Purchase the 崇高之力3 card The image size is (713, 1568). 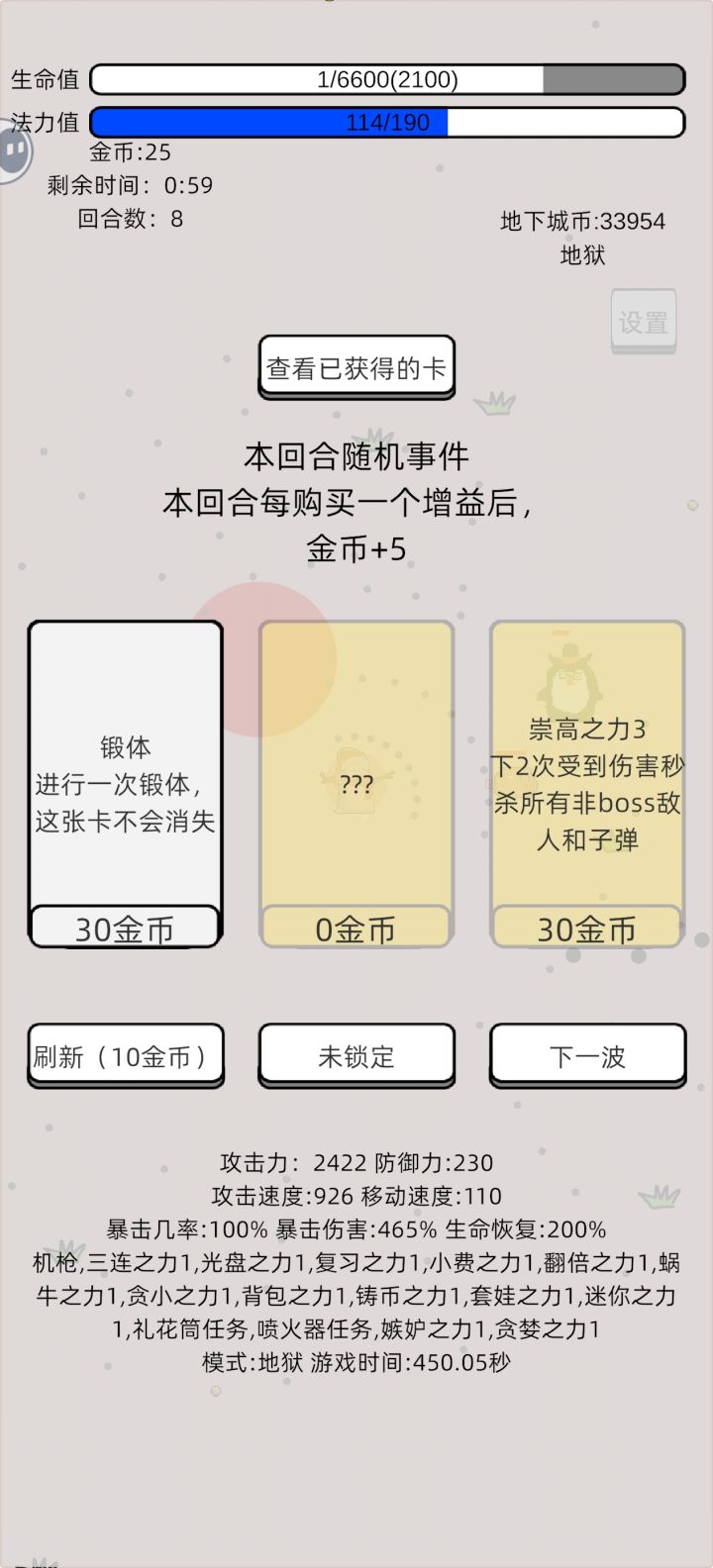coord(586,929)
